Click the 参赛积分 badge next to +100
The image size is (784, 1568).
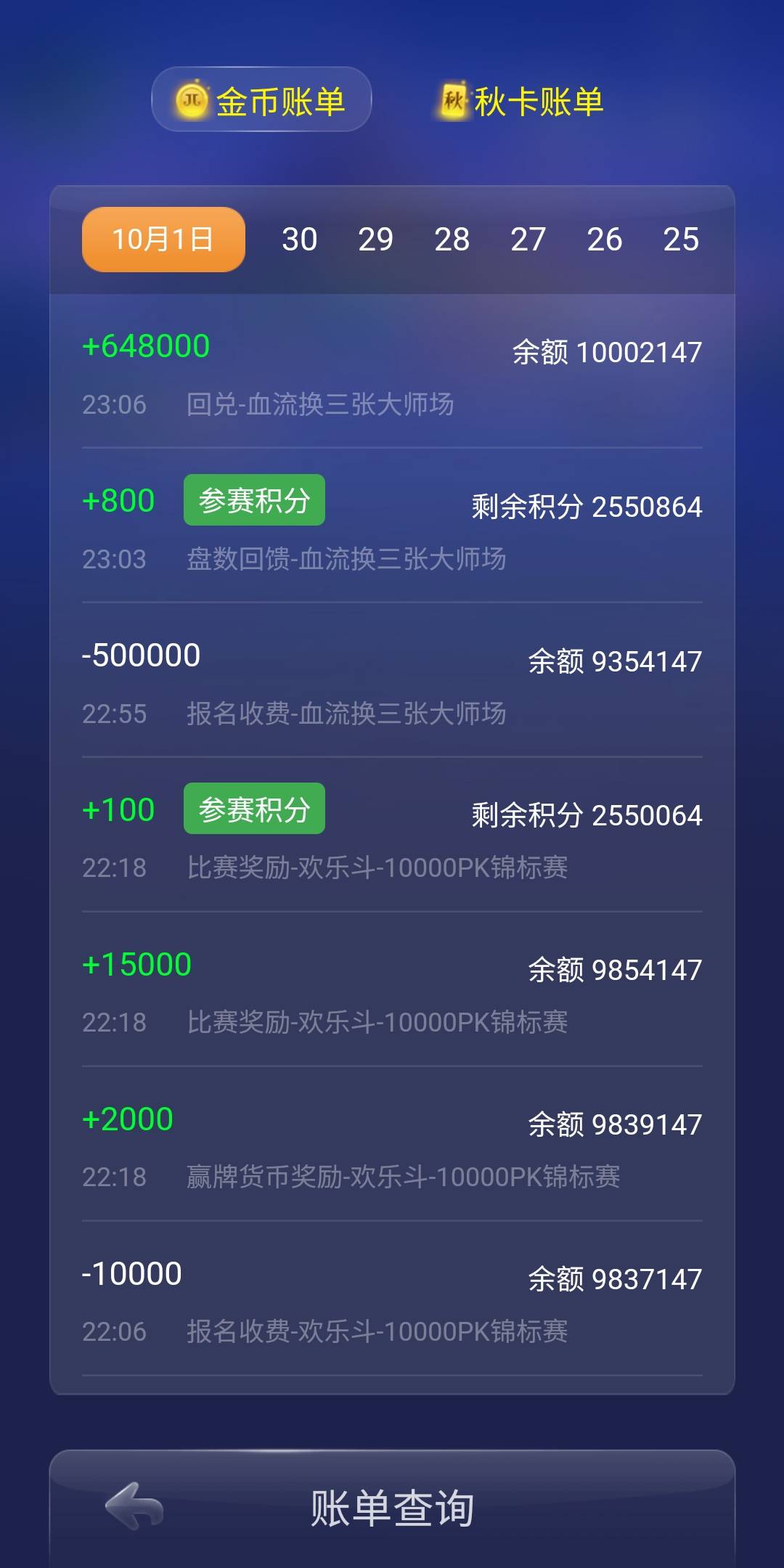(253, 809)
